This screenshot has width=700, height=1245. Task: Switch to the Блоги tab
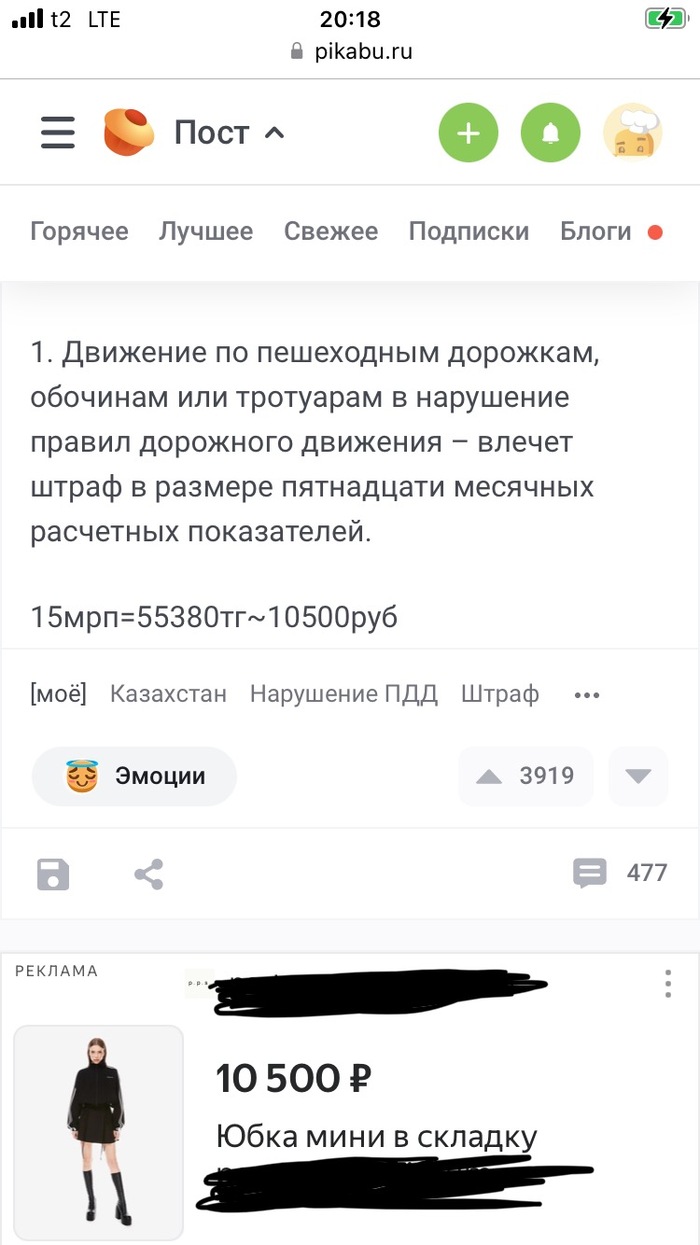(595, 232)
